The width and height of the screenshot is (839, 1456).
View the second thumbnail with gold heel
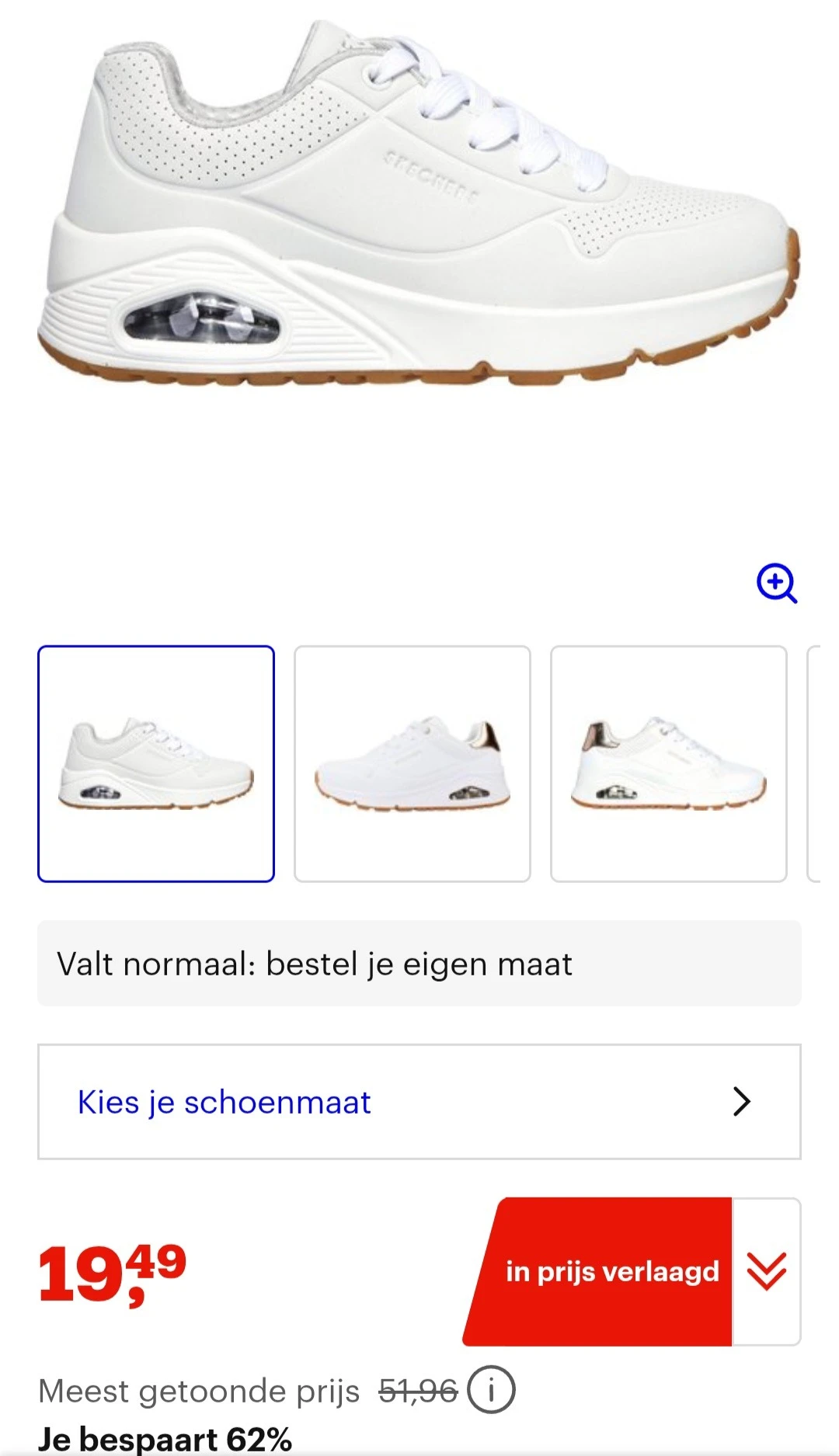[413, 763]
